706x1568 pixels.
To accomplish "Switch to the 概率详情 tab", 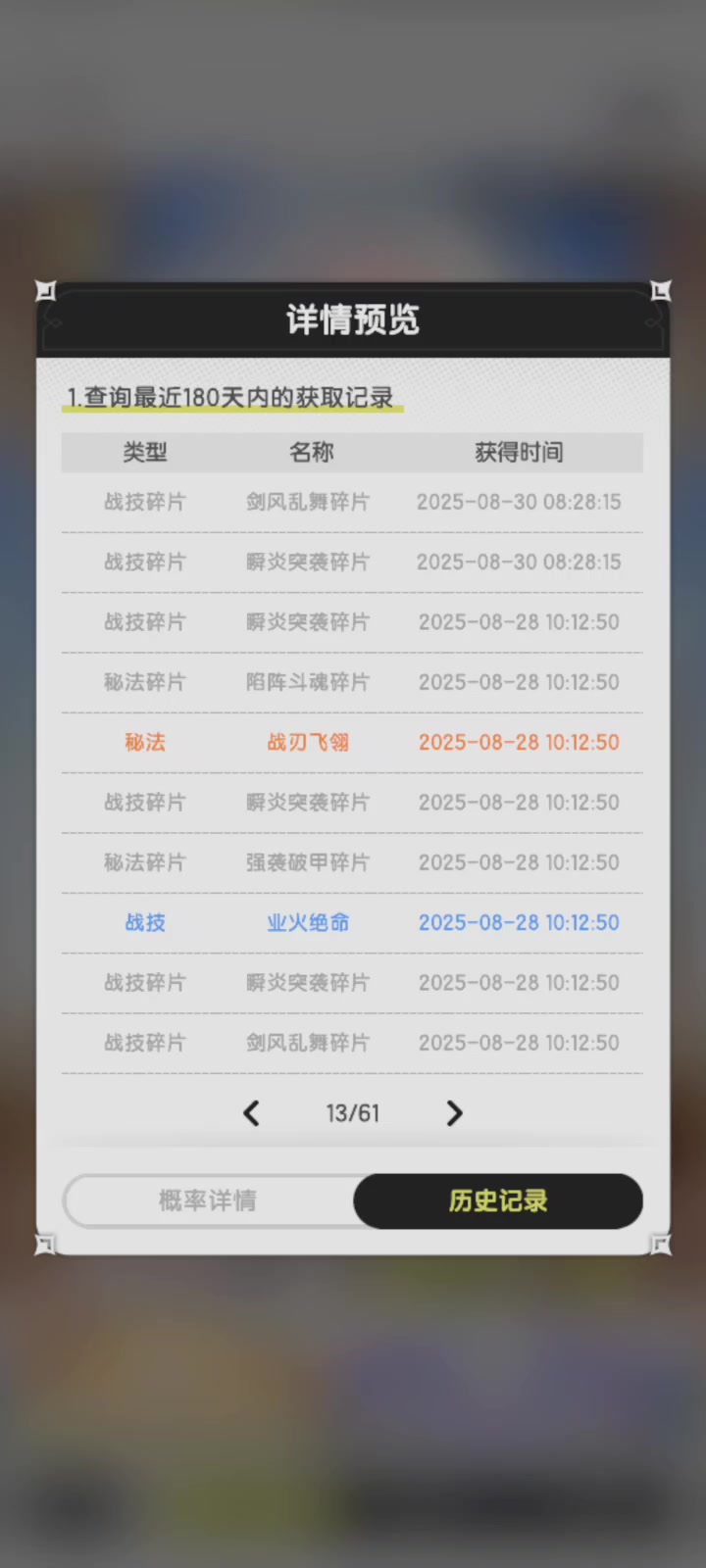I will 208,1200.
